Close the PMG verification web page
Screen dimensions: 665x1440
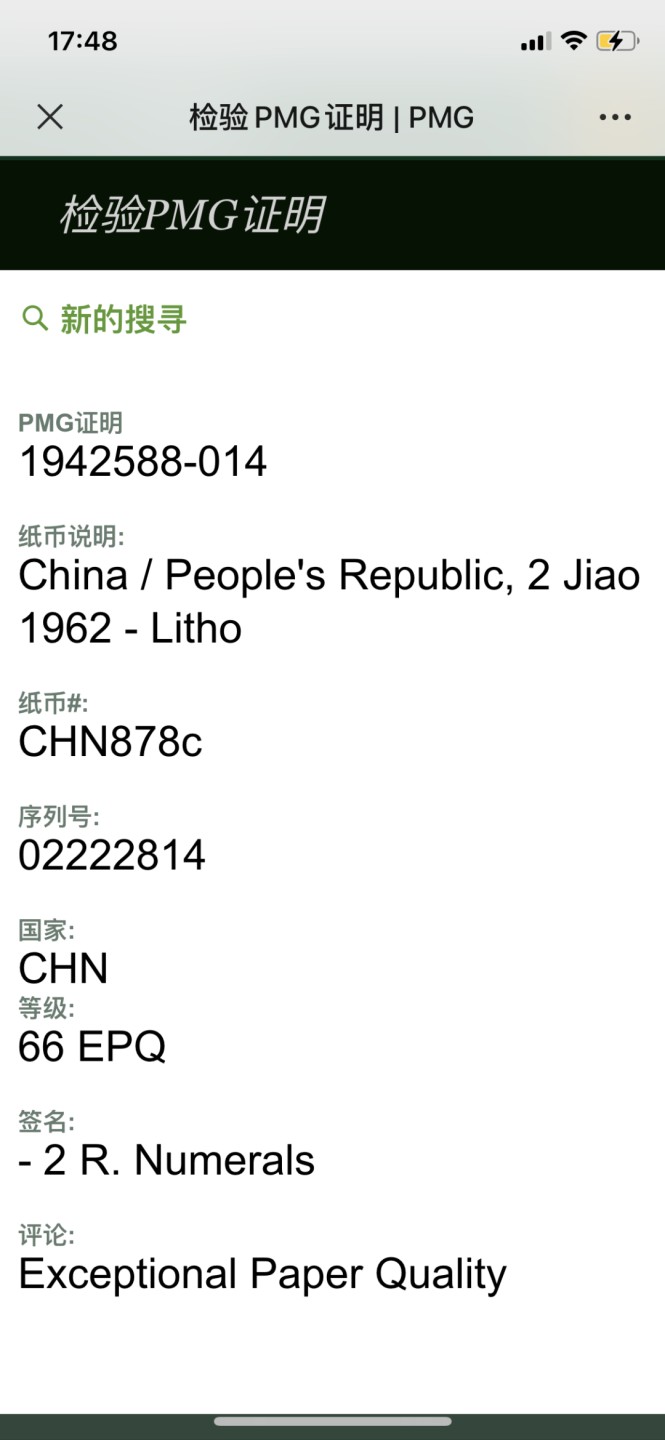[50, 117]
